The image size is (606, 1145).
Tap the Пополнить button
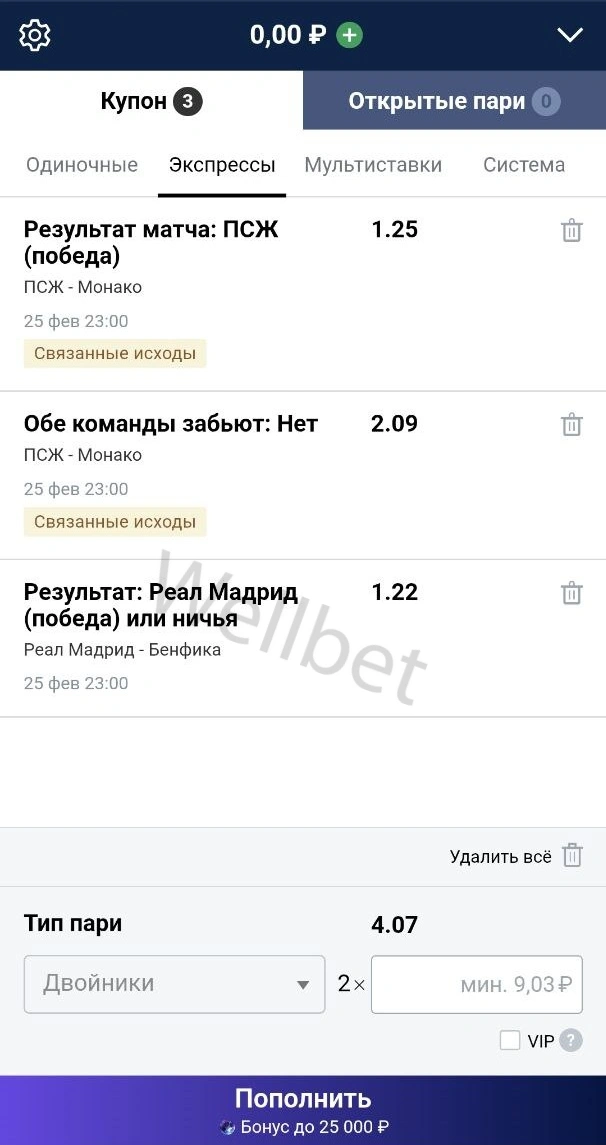303,1110
